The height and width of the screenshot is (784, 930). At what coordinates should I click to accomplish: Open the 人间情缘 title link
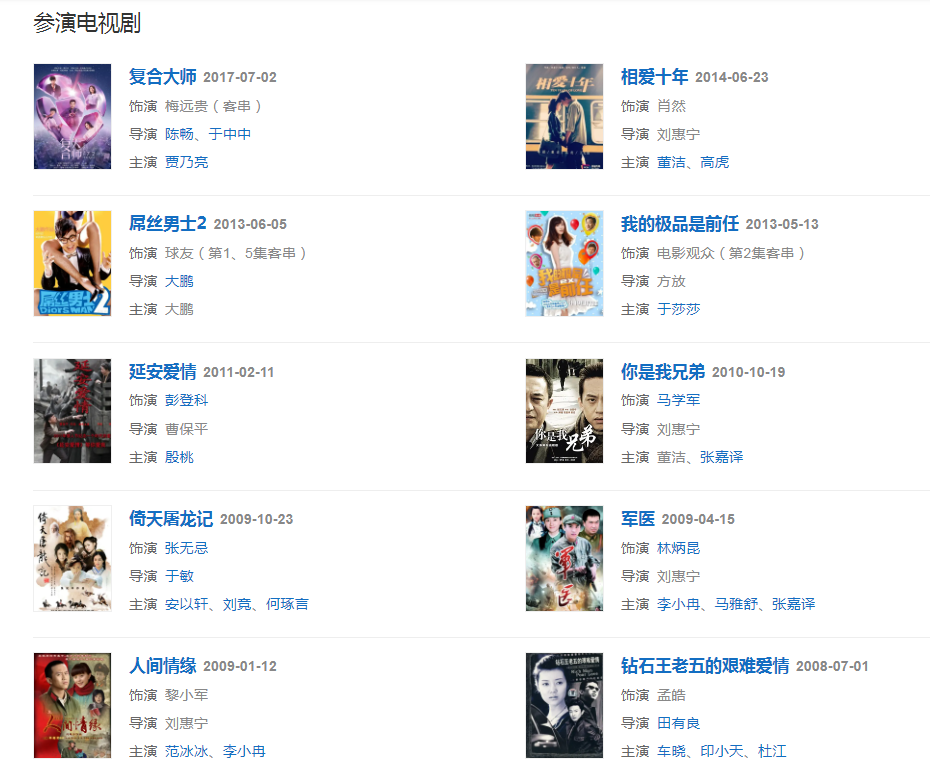tap(163, 666)
